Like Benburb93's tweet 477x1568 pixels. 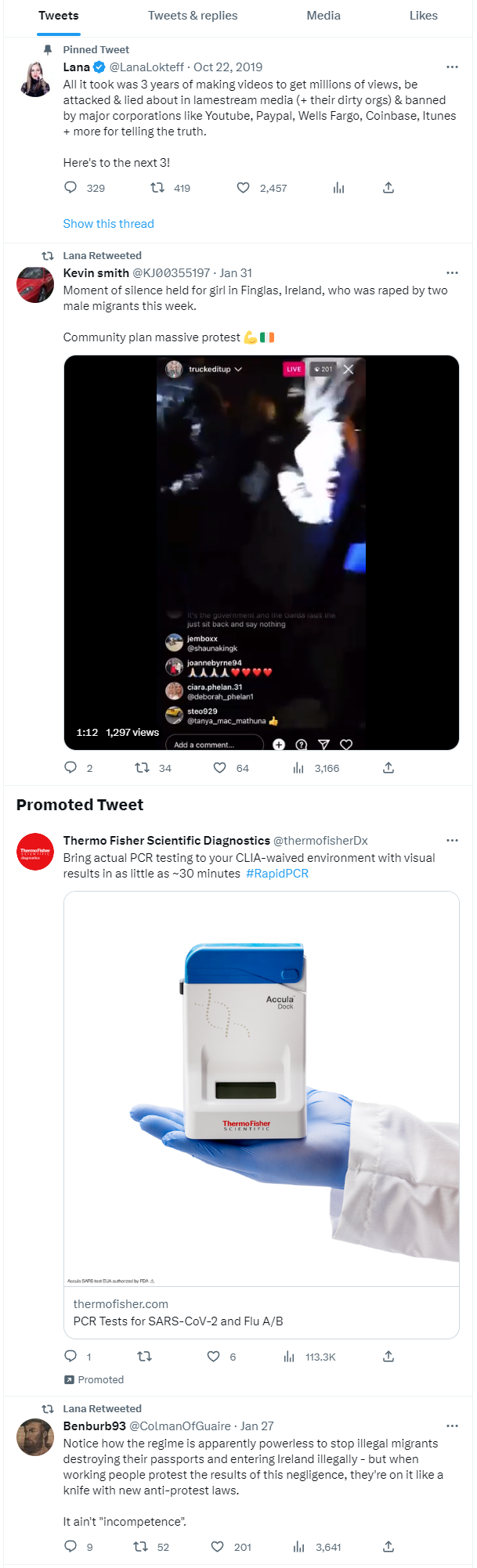coord(218,1547)
